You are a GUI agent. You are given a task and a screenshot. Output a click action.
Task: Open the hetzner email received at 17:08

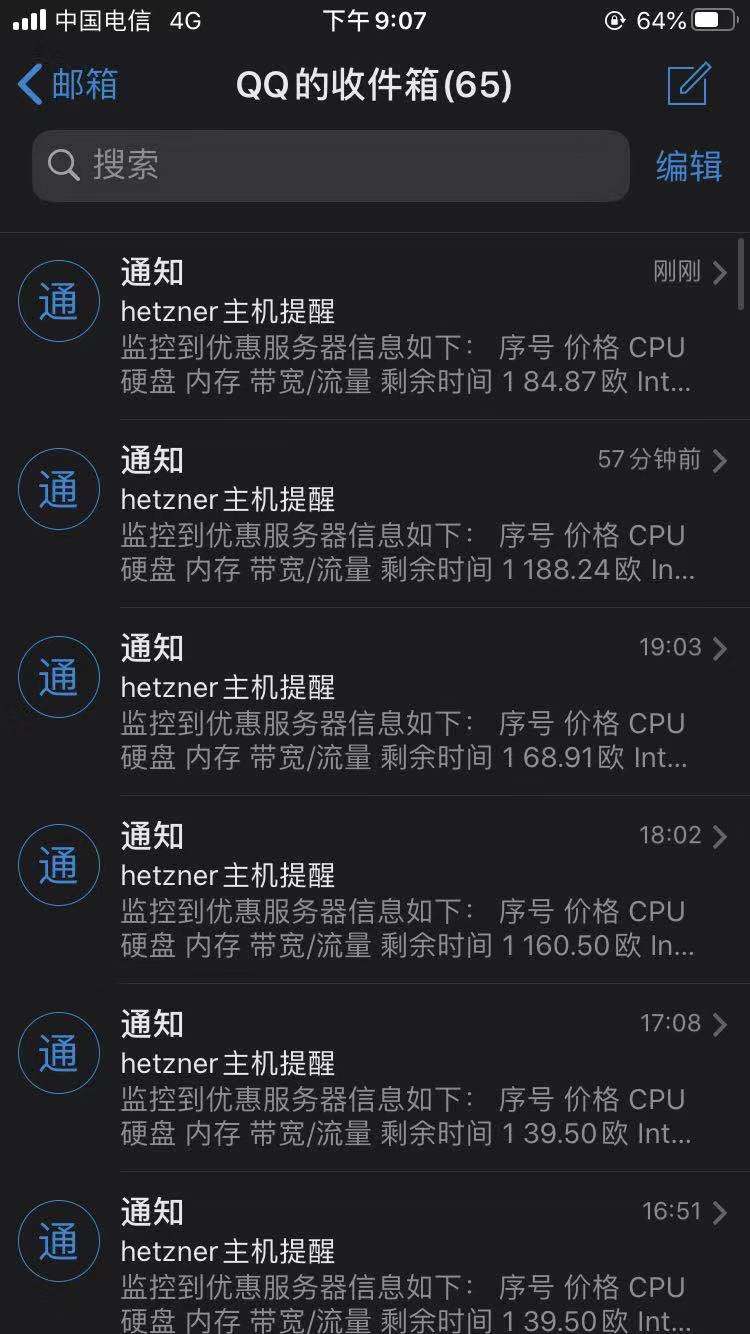pyautogui.click(x=400, y=1078)
